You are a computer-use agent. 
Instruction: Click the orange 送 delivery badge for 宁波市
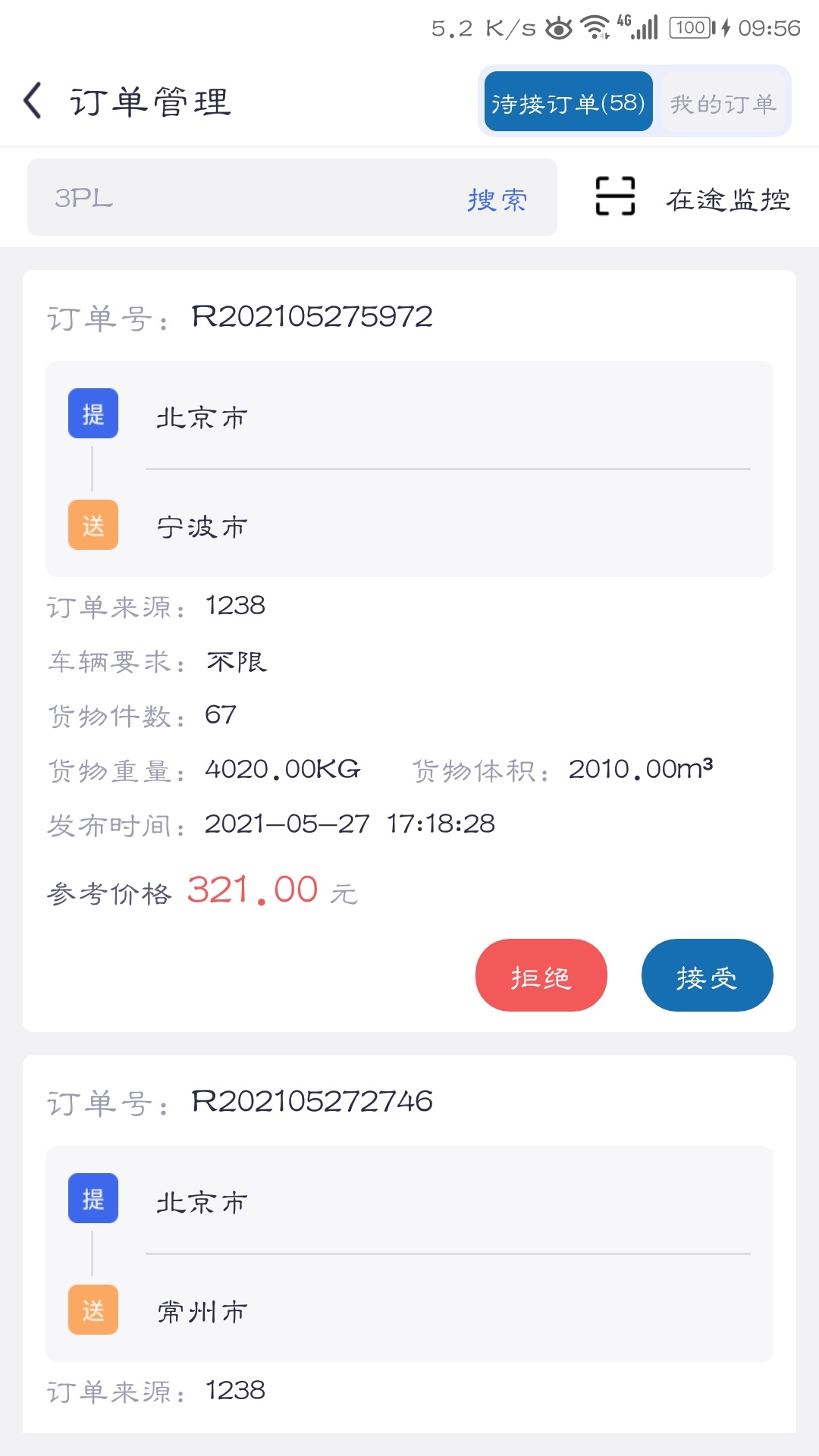click(93, 525)
